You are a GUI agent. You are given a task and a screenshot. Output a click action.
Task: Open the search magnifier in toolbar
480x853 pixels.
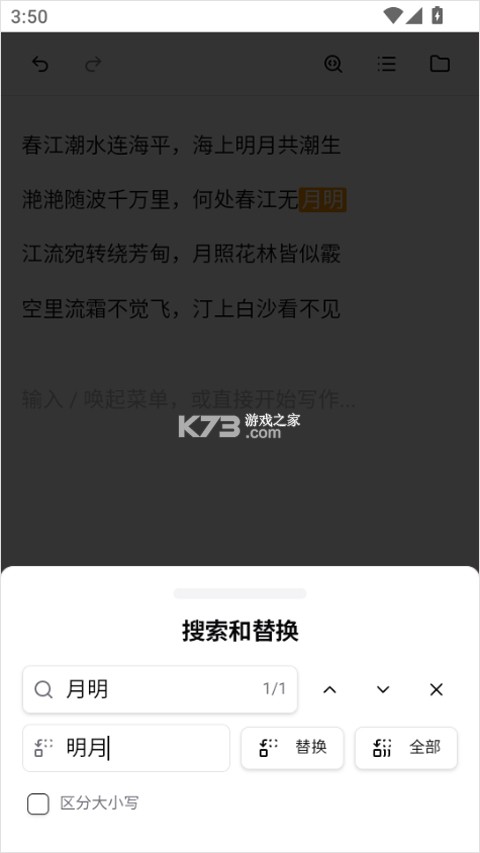pyautogui.click(x=333, y=64)
